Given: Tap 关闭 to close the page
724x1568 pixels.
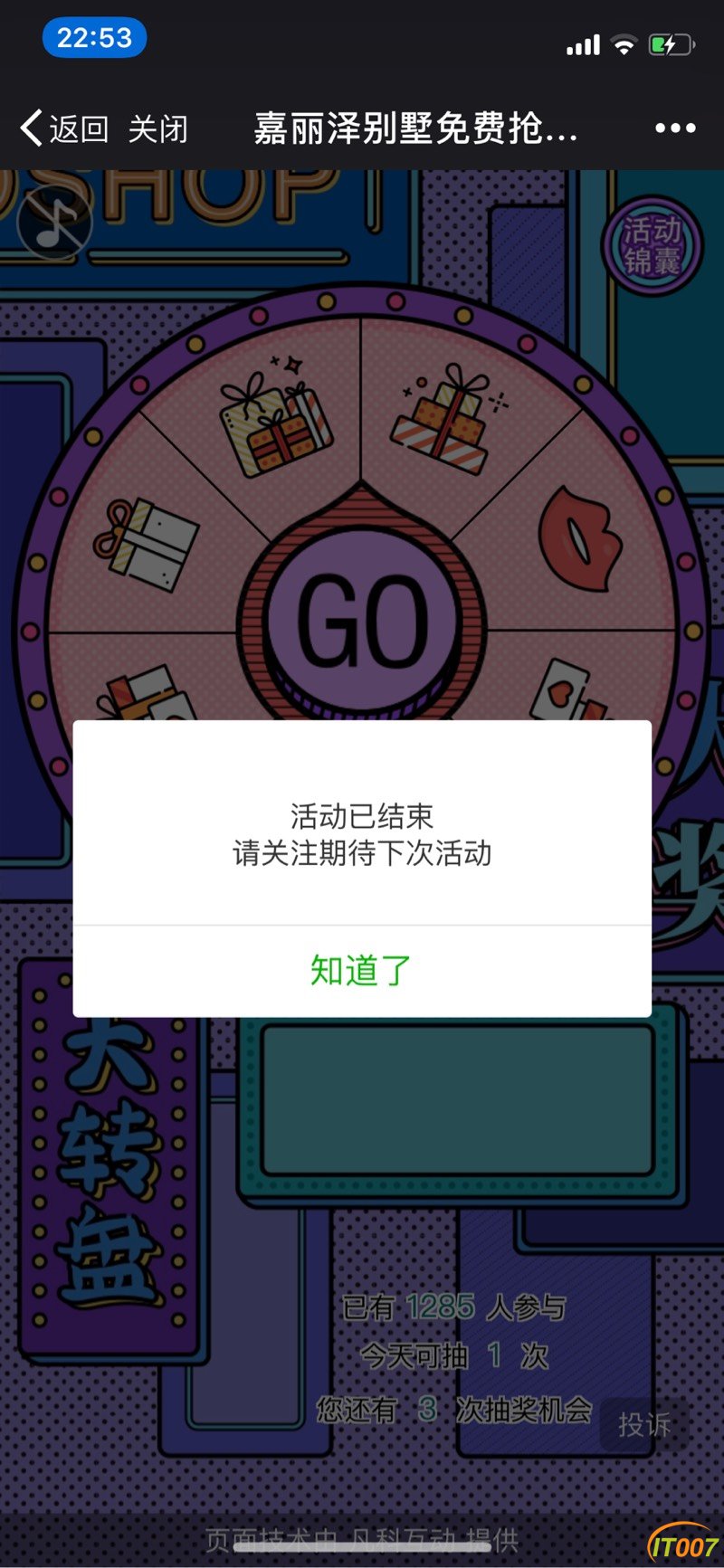Looking at the screenshot, I should click(x=157, y=128).
